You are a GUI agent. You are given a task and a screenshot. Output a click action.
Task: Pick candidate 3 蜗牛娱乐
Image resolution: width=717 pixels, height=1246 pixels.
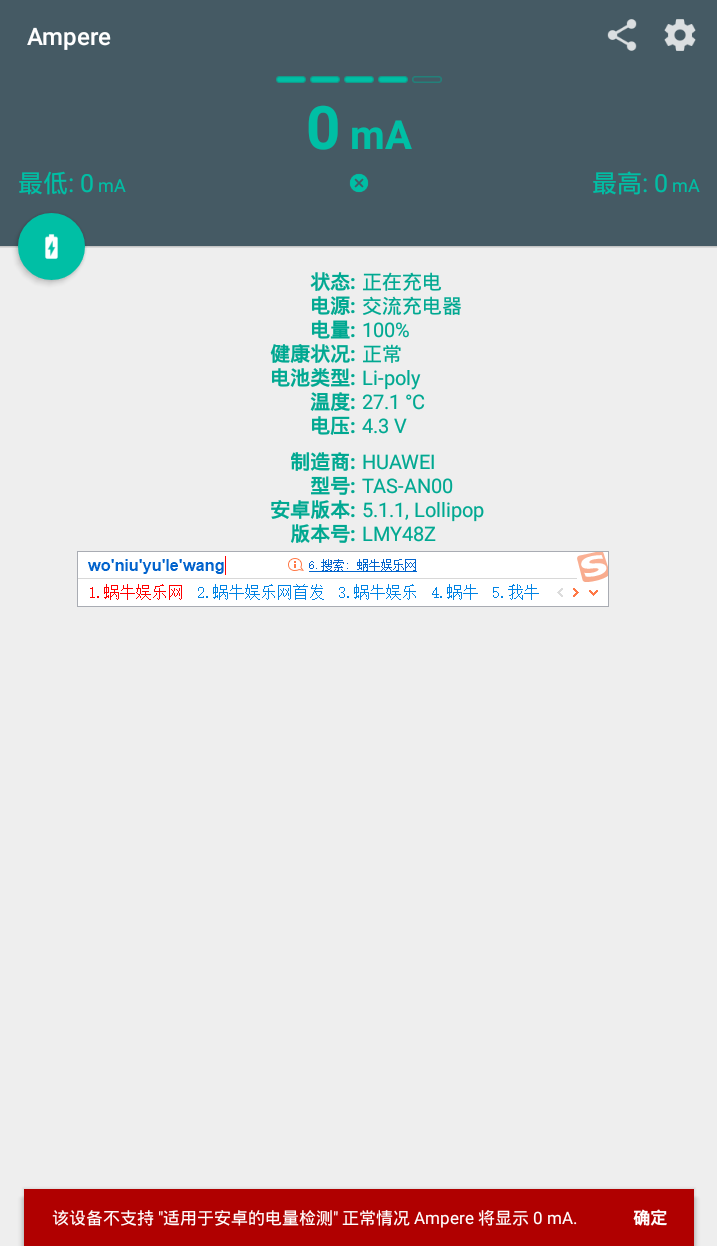[x=377, y=592]
